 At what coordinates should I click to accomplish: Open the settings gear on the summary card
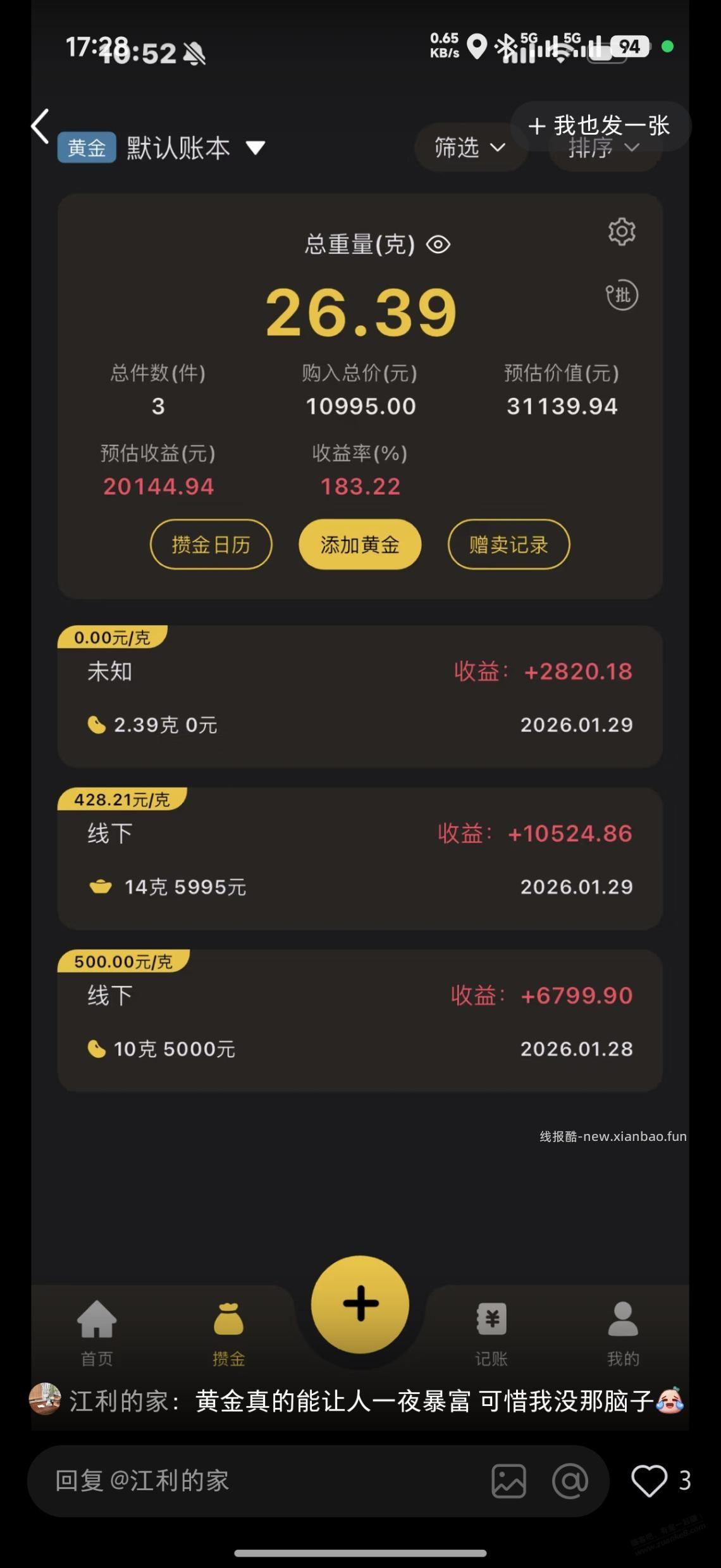(622, 232)
